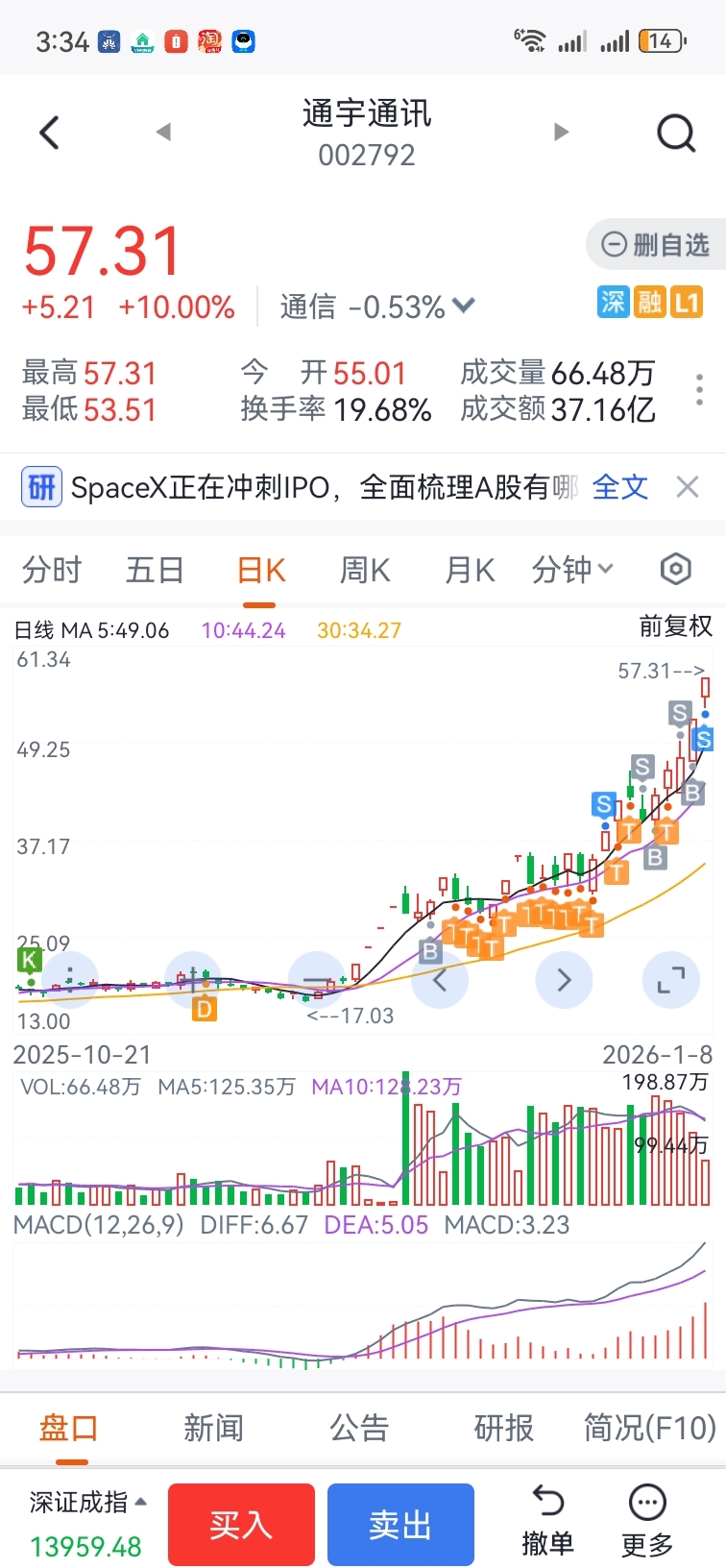The width and height of the screenshot is (726, 1568).
Task: Go back to the previous page
Action: click(x=50, y=133)
